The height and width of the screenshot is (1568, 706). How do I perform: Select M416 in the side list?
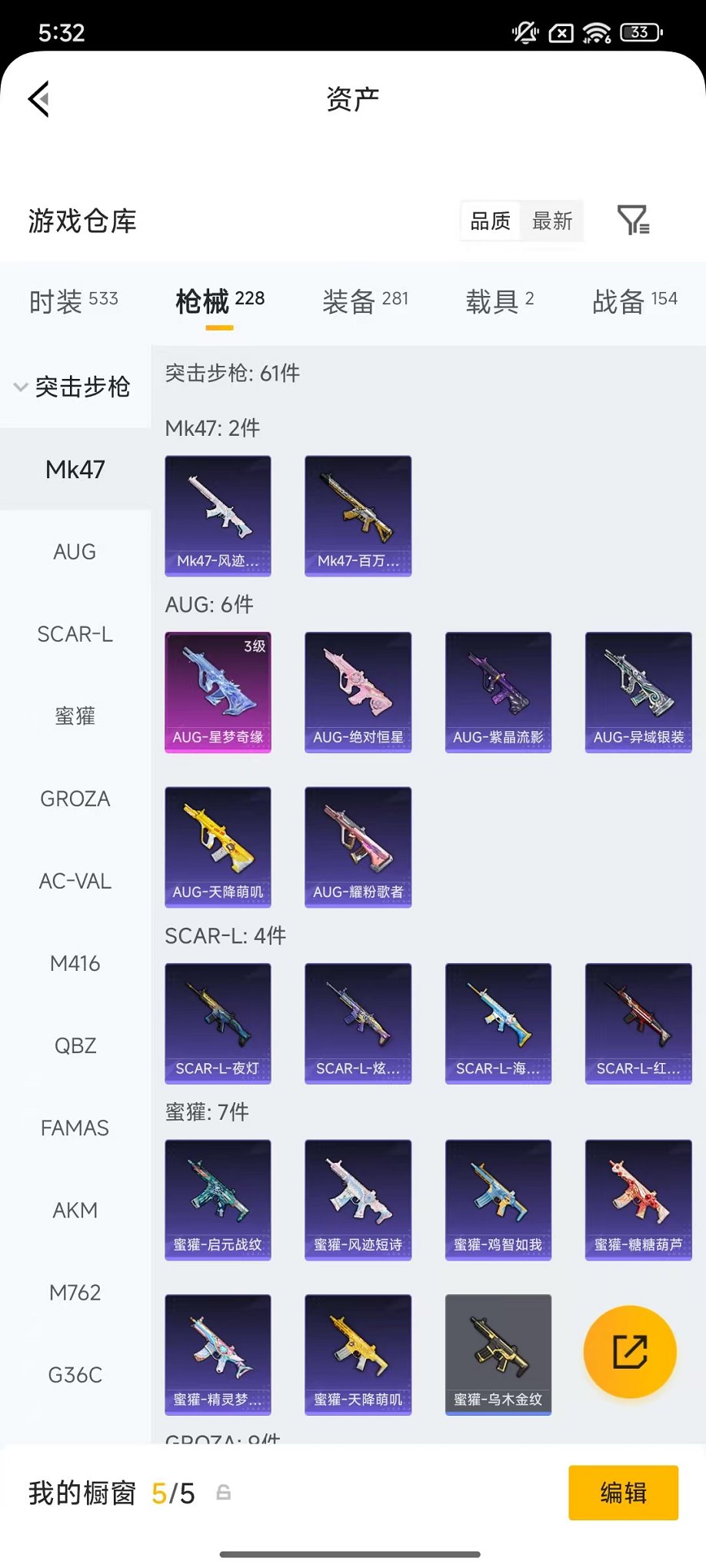coord(75,963)
